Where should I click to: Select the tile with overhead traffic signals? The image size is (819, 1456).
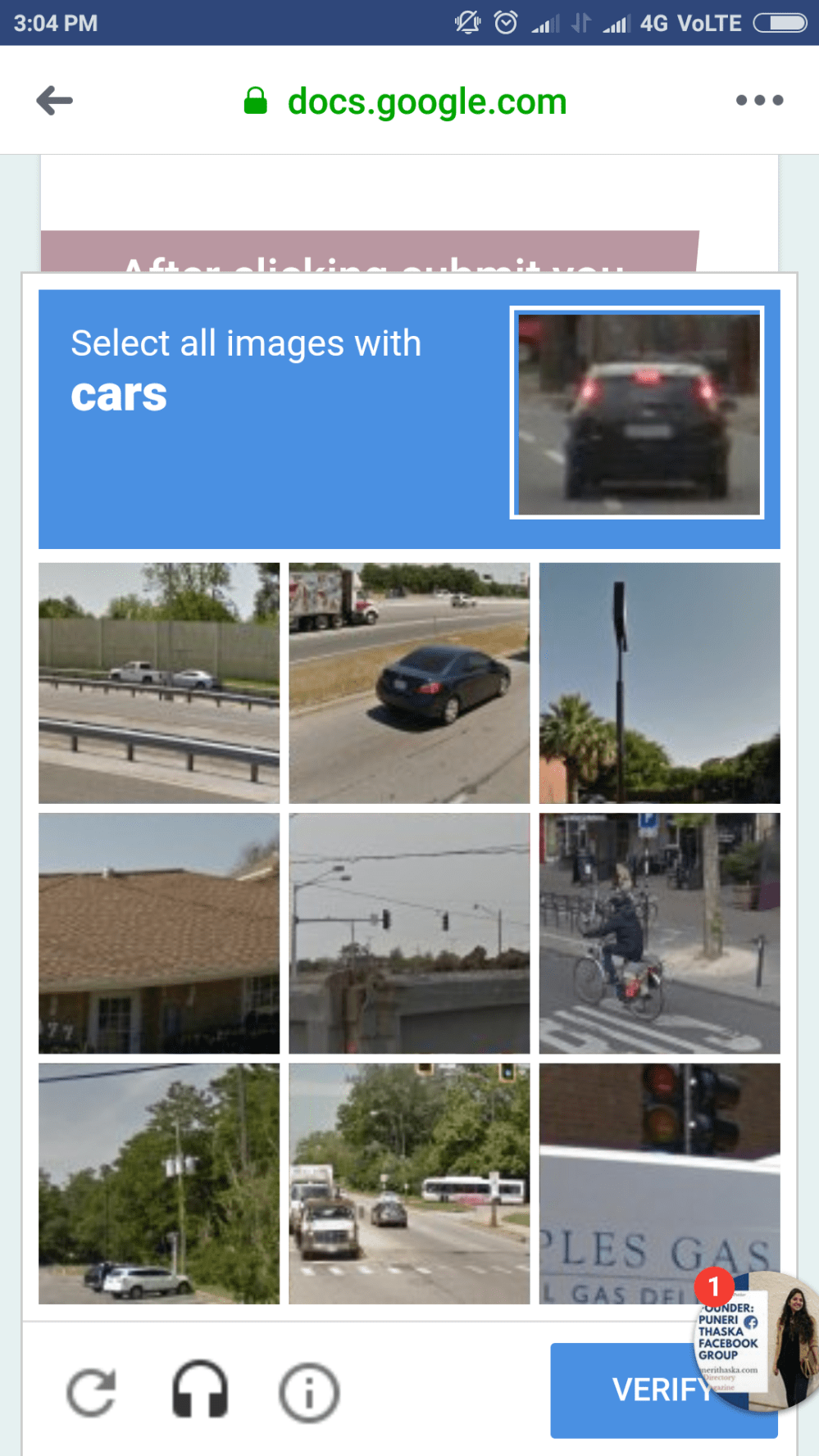(409, 933)
